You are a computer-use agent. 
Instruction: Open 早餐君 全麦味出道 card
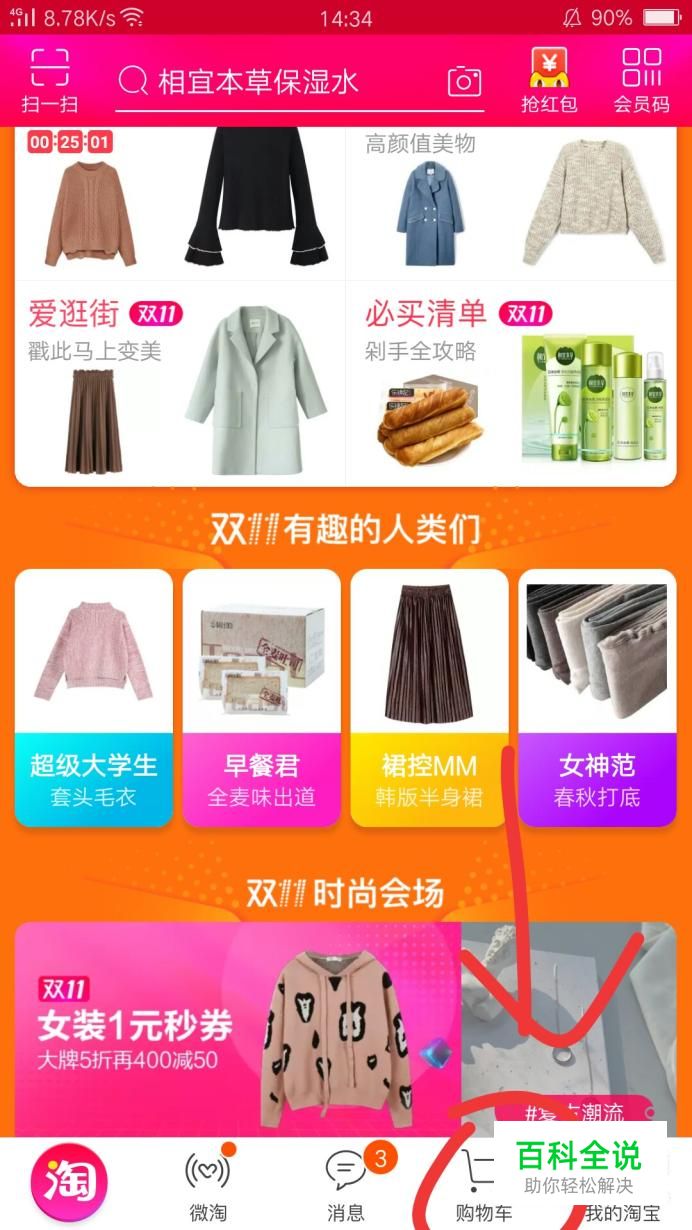coord(261,697)
